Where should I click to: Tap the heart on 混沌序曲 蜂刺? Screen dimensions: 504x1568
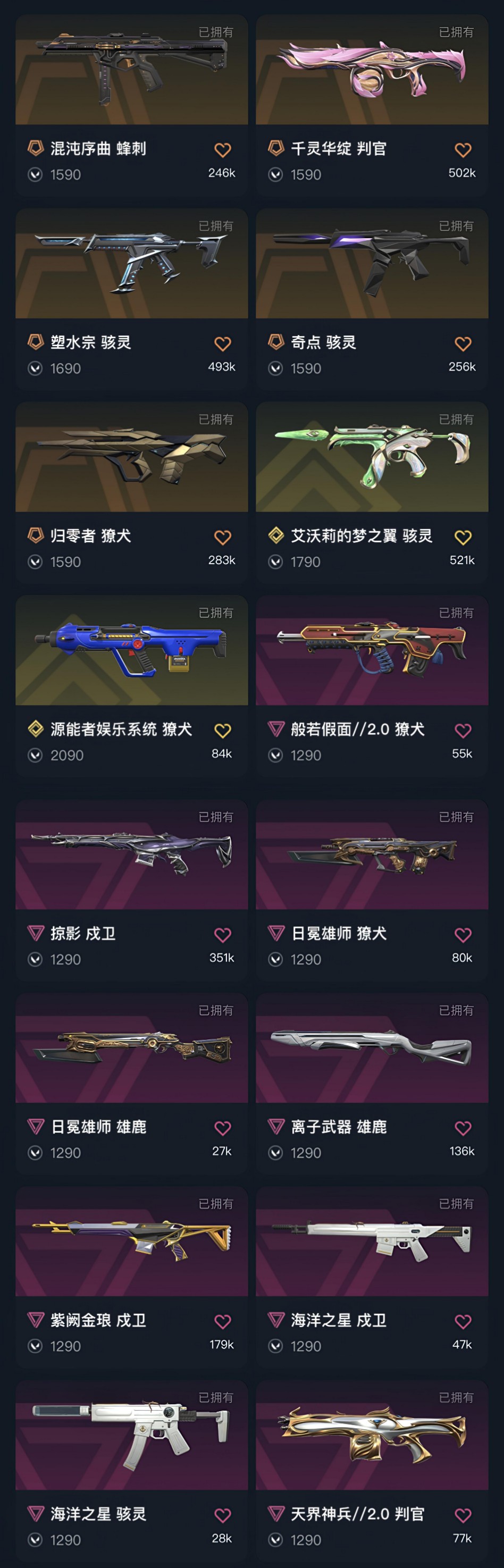click(222, 150)
